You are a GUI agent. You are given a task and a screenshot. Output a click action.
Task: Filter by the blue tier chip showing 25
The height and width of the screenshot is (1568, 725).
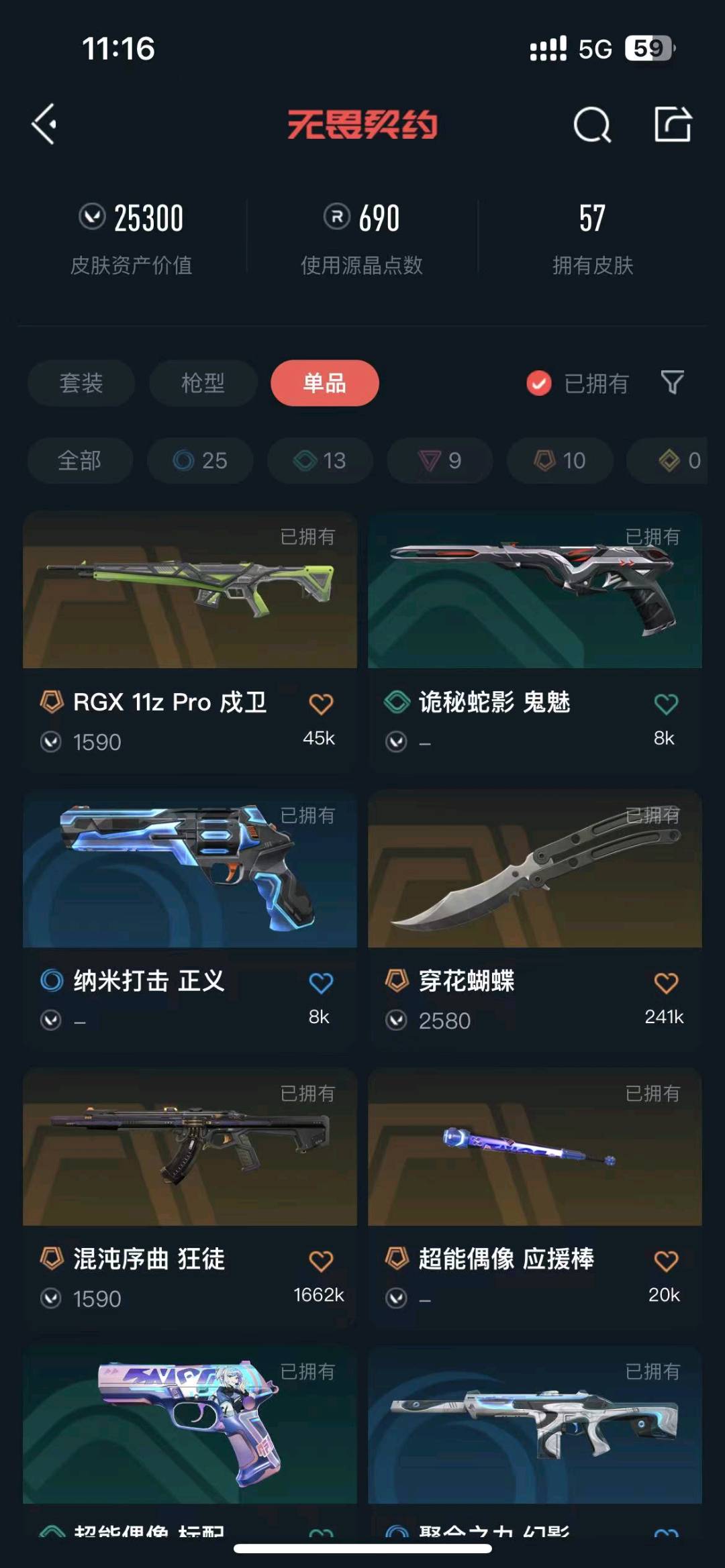pos(200,460)
